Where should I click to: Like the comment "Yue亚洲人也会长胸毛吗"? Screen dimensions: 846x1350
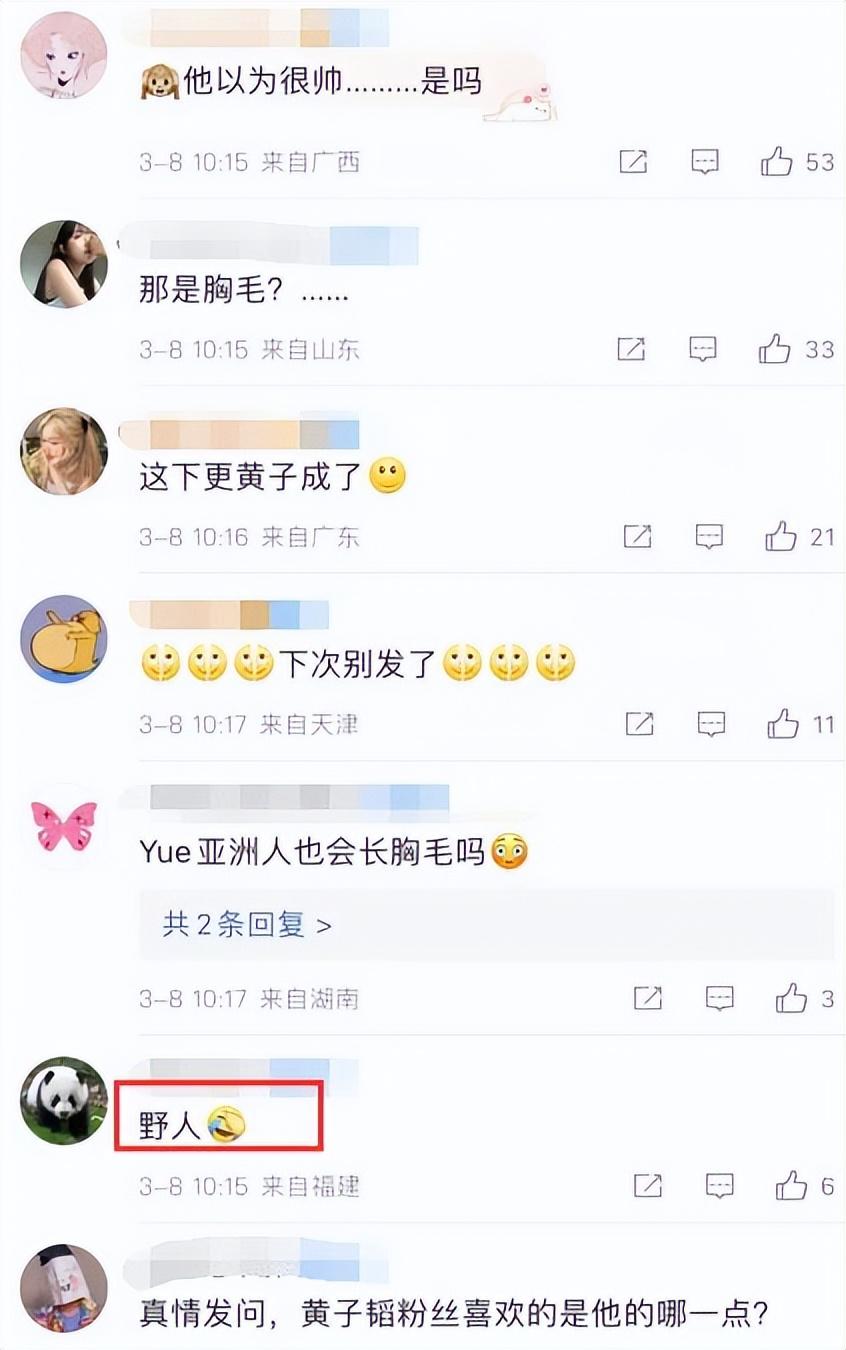[791, 998]
